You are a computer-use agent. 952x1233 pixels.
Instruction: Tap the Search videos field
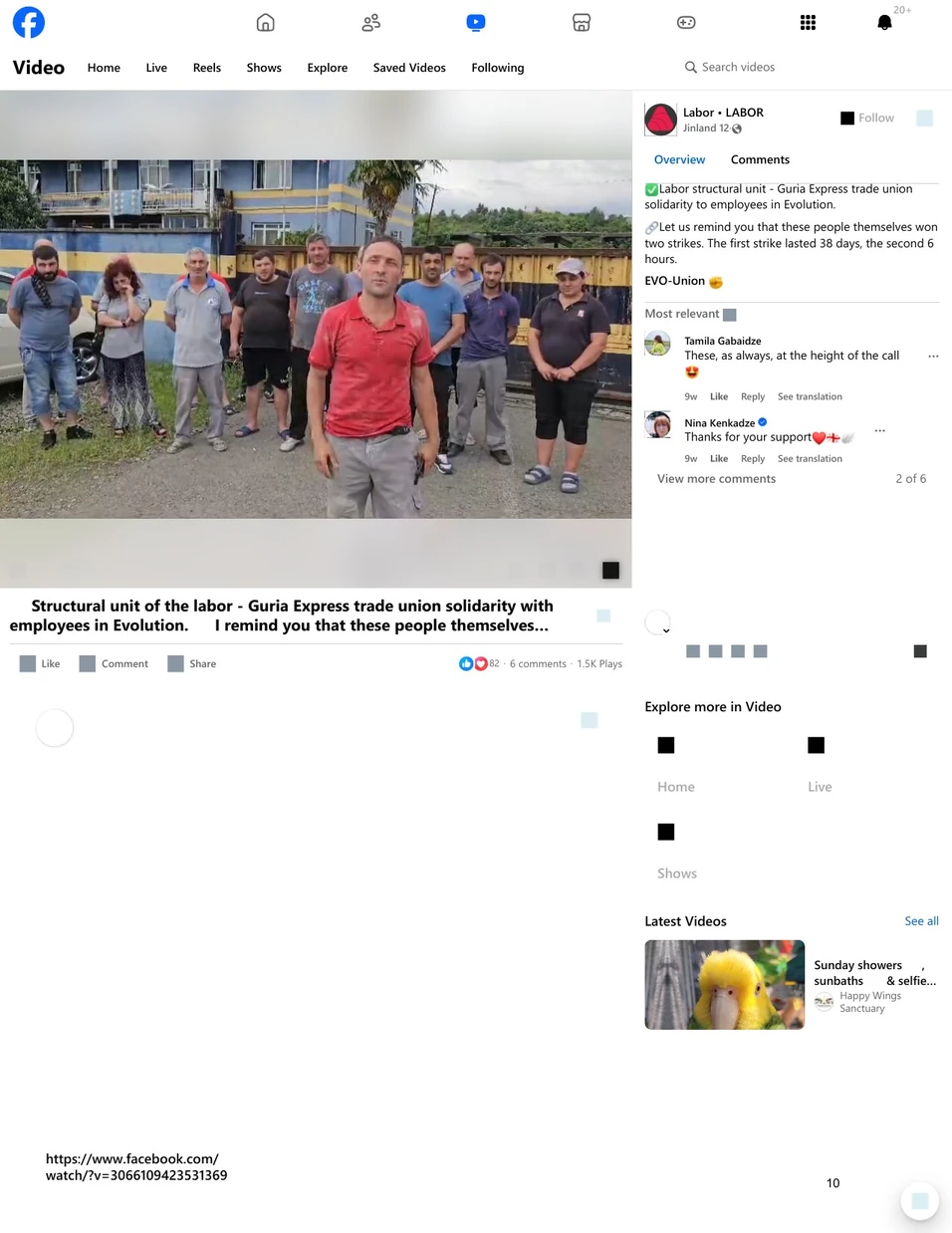tap(738, 67)
